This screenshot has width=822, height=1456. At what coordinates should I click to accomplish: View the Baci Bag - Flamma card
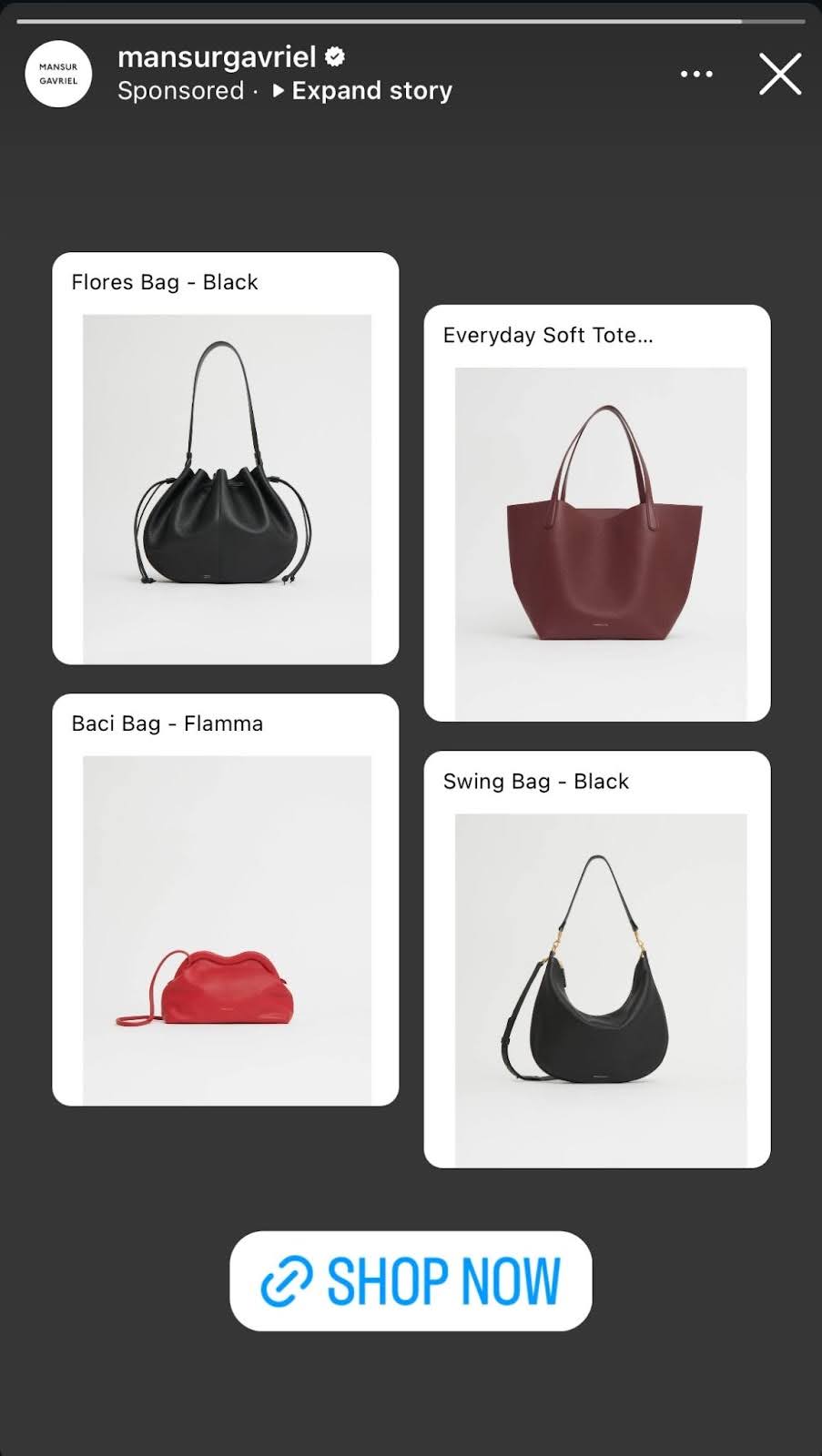[226, 900]
